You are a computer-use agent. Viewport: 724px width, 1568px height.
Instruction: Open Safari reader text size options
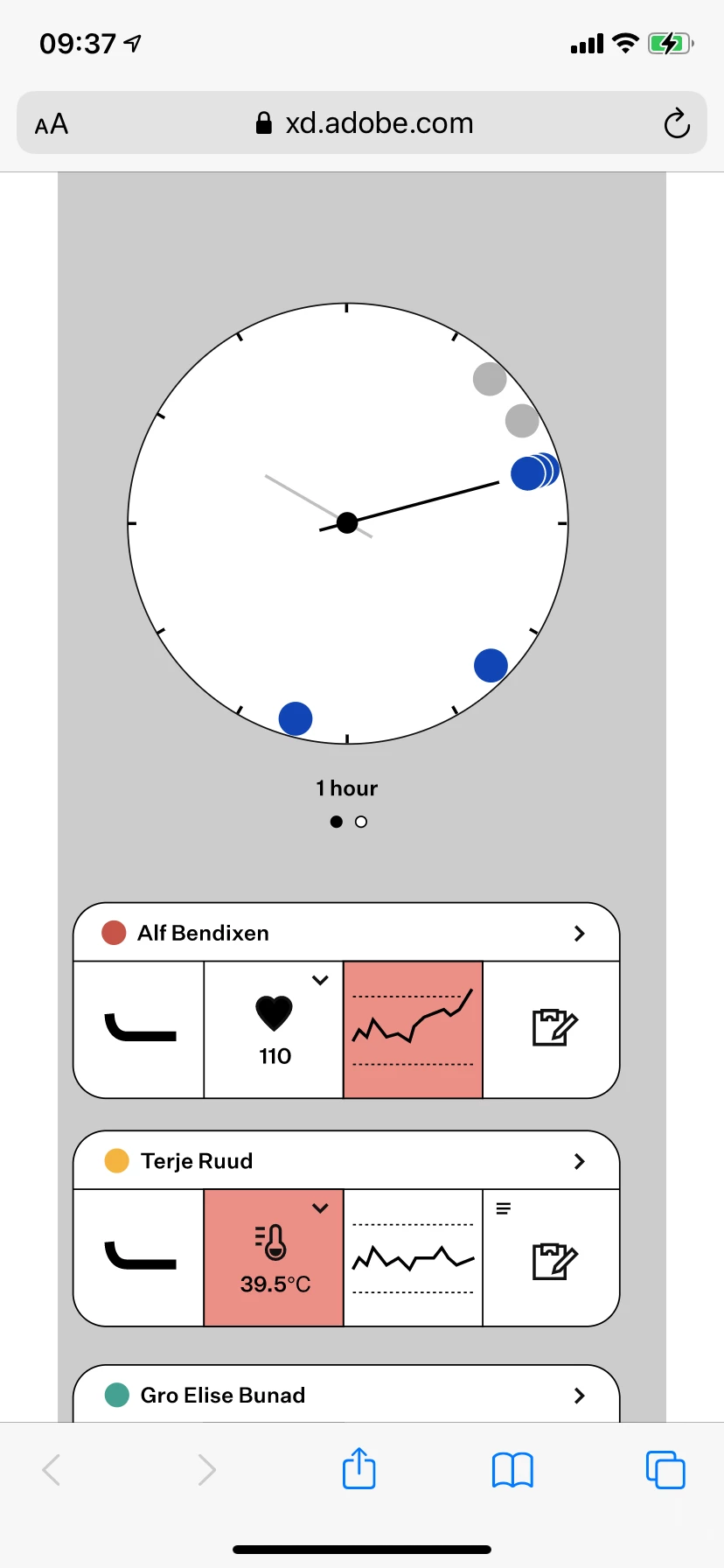(x=52, y=124)
